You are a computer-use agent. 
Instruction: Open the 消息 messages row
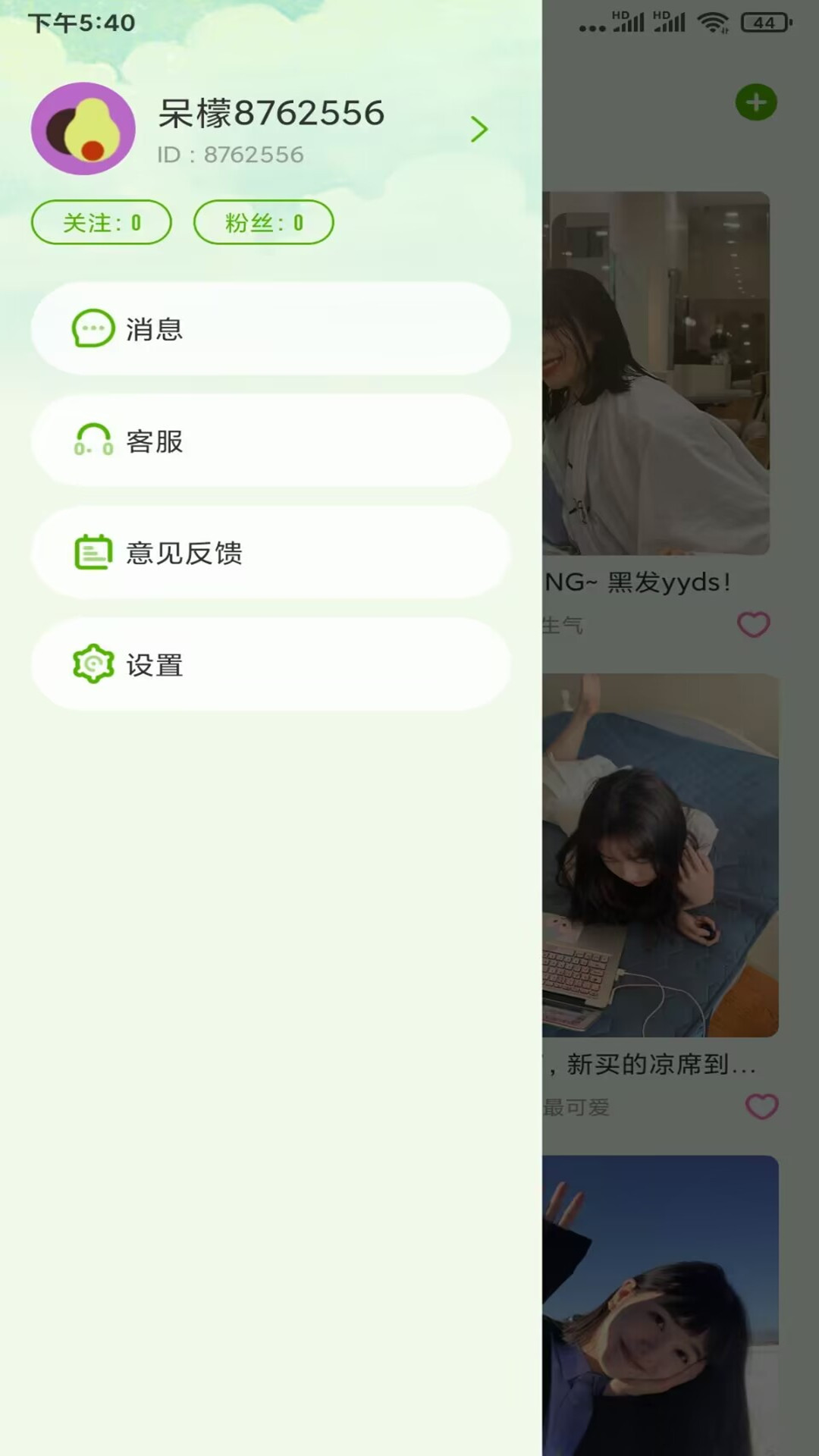(x=270, y=329)
